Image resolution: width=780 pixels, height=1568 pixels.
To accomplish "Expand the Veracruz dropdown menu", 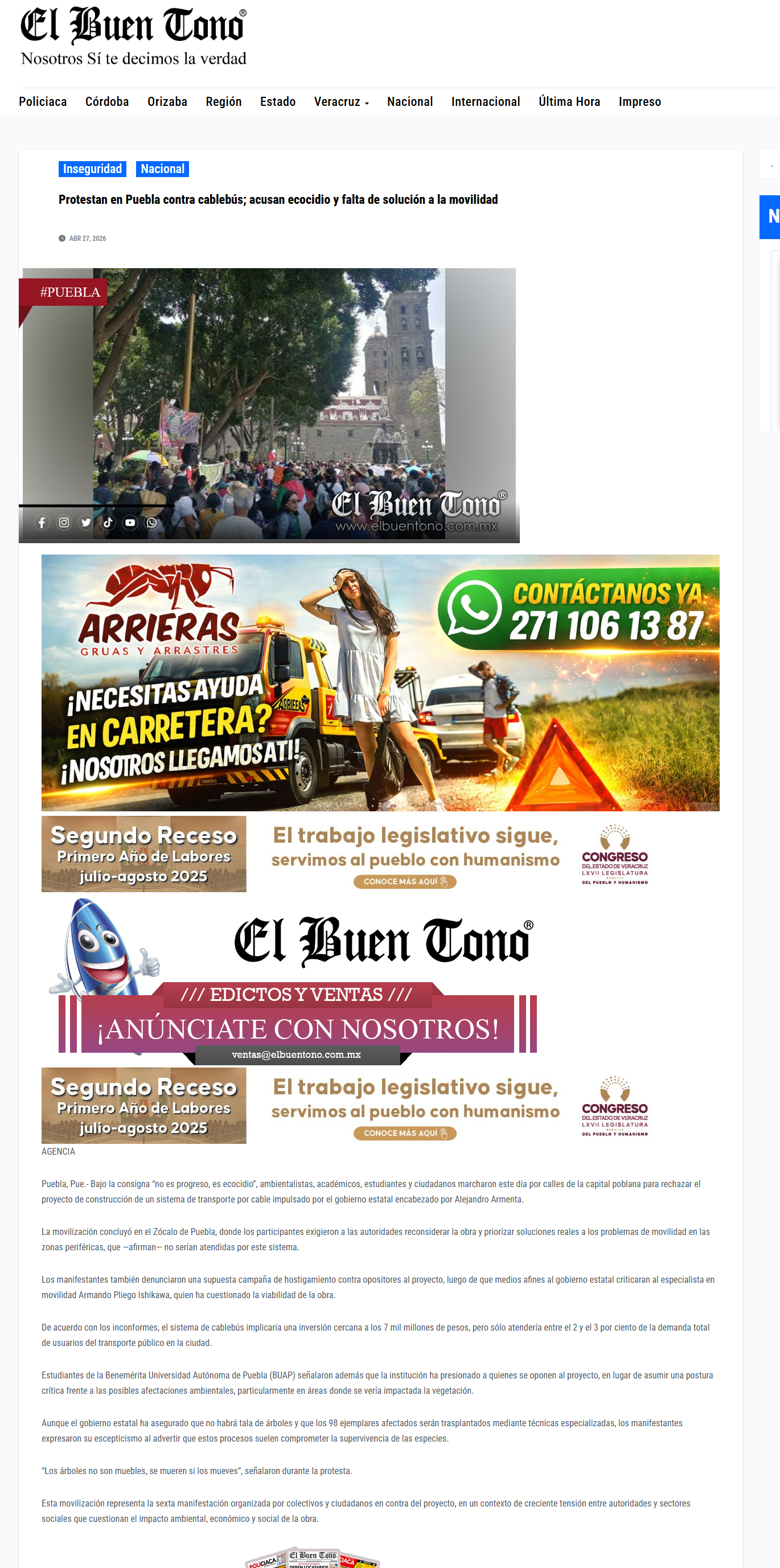I will (x=342, y=102).
